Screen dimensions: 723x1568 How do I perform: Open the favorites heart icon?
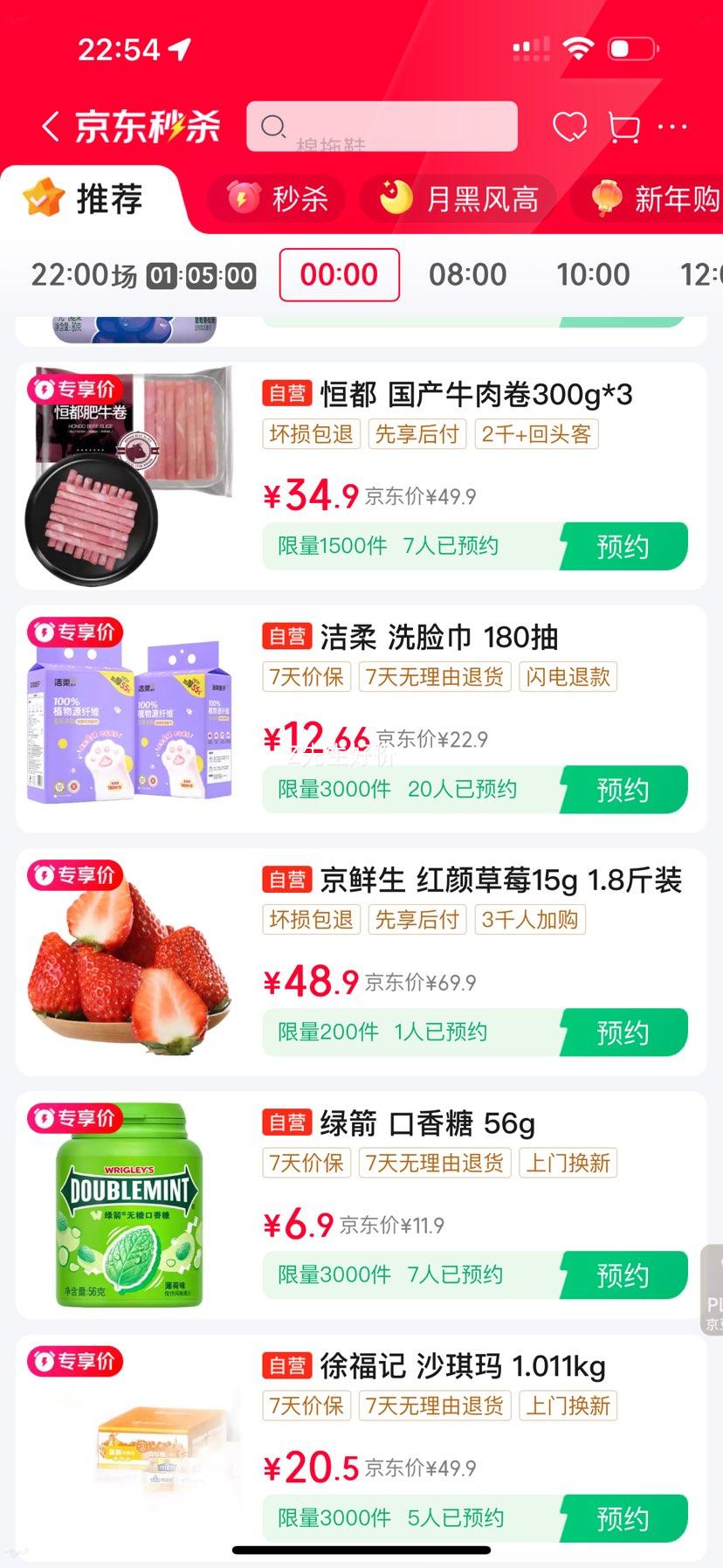(569, 125)
